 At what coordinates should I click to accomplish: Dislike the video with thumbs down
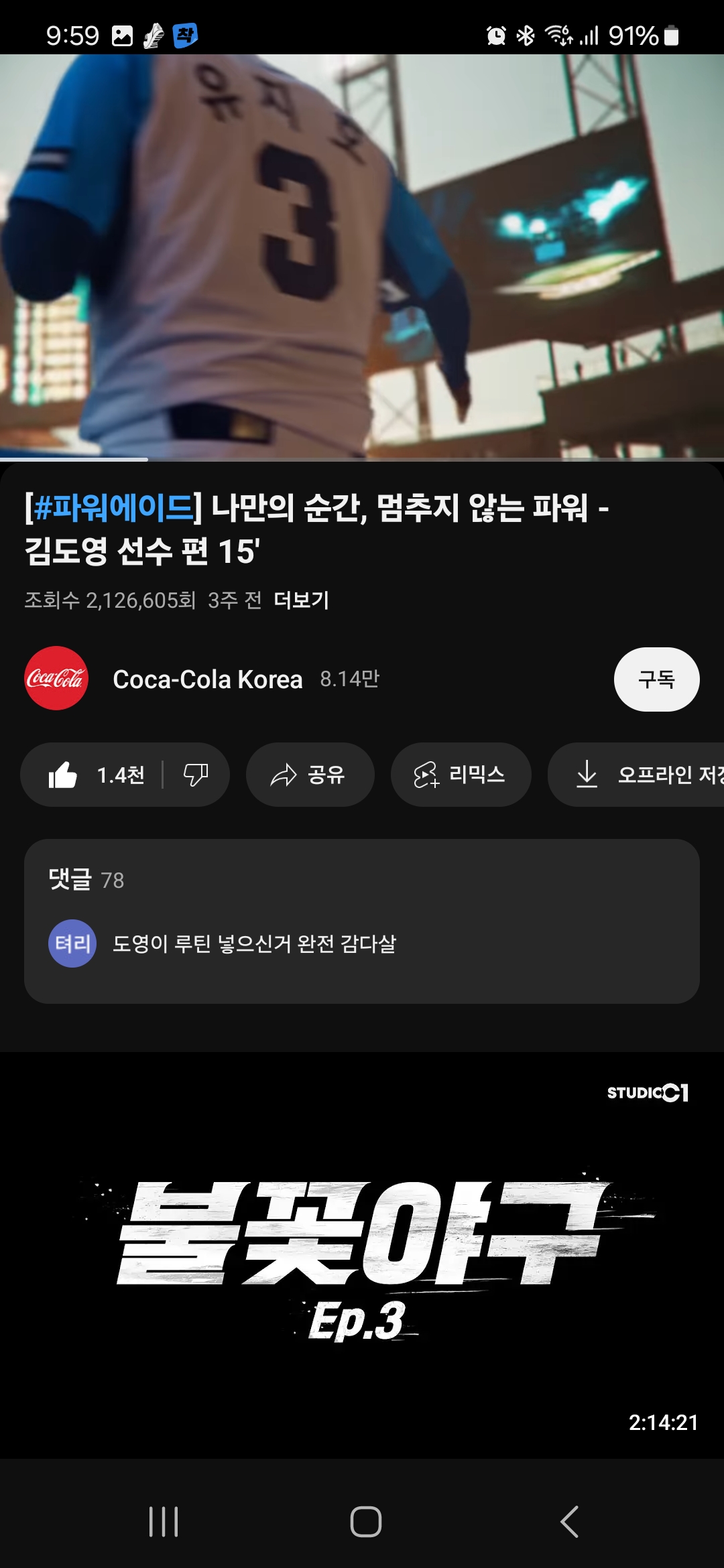[x=196, y=775]
